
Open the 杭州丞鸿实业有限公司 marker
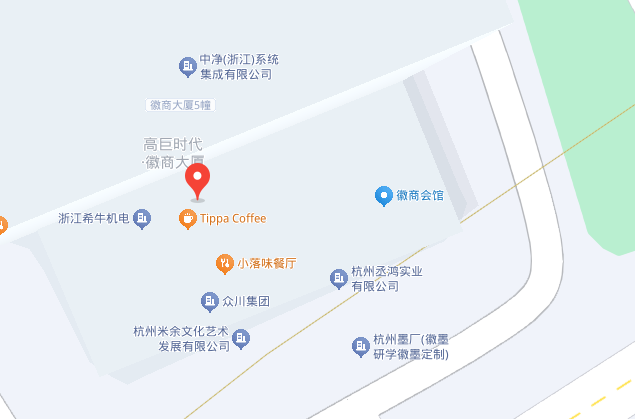pos(338,278)
